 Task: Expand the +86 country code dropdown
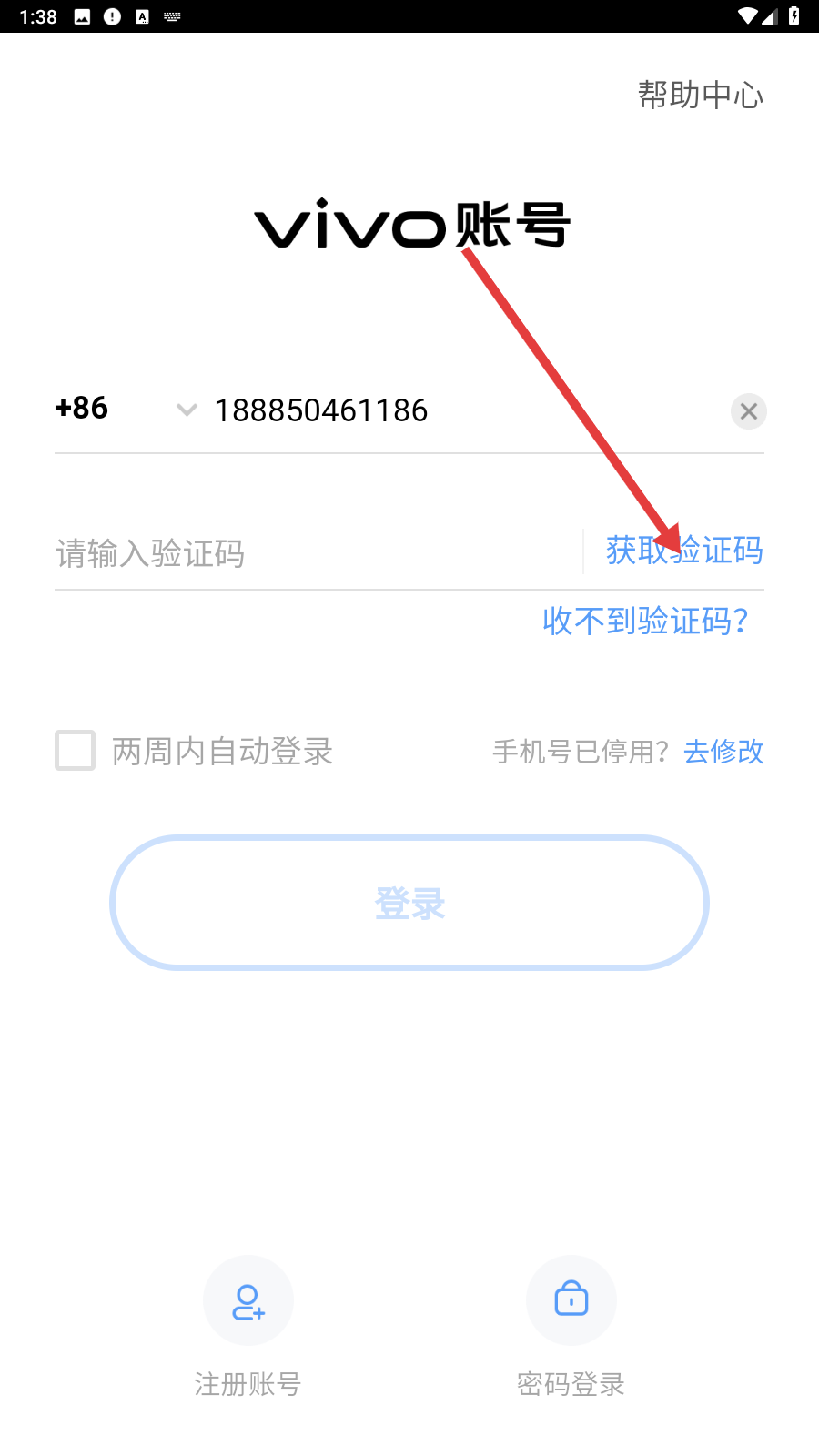[x=186, y=409]
